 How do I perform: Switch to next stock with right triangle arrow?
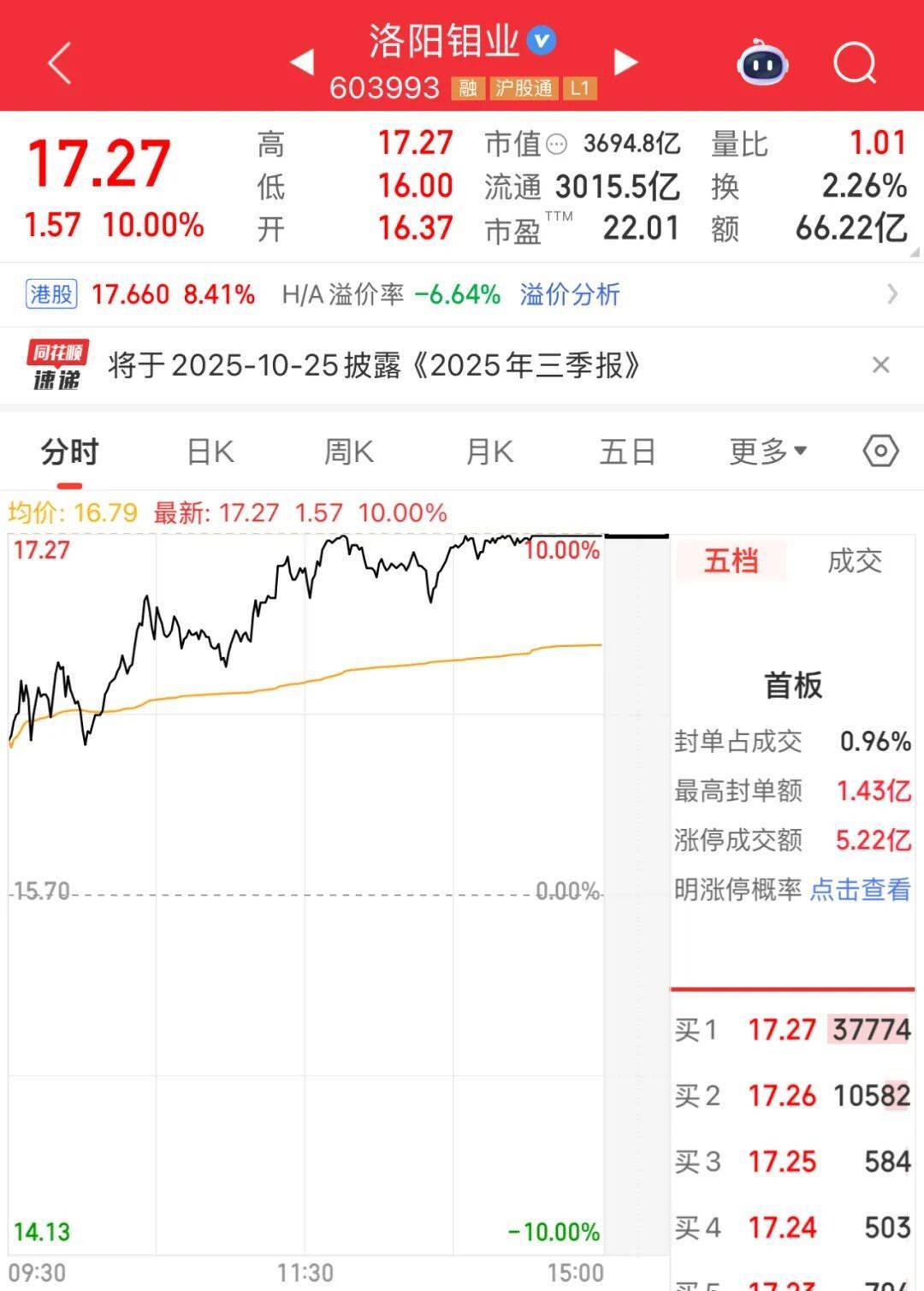coord(625,62)
